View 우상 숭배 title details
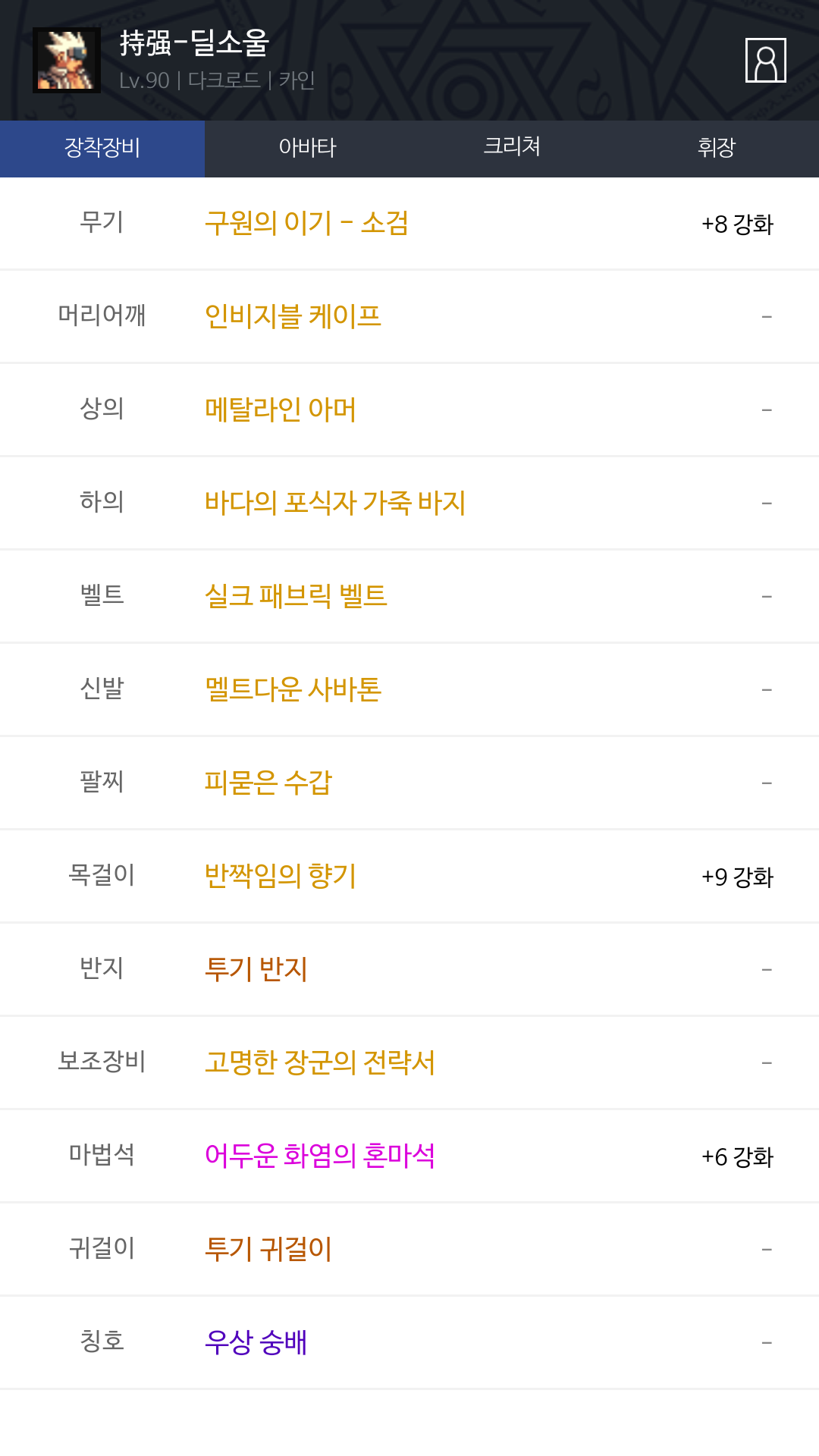819x1456 pixels. pos(256,1342)
